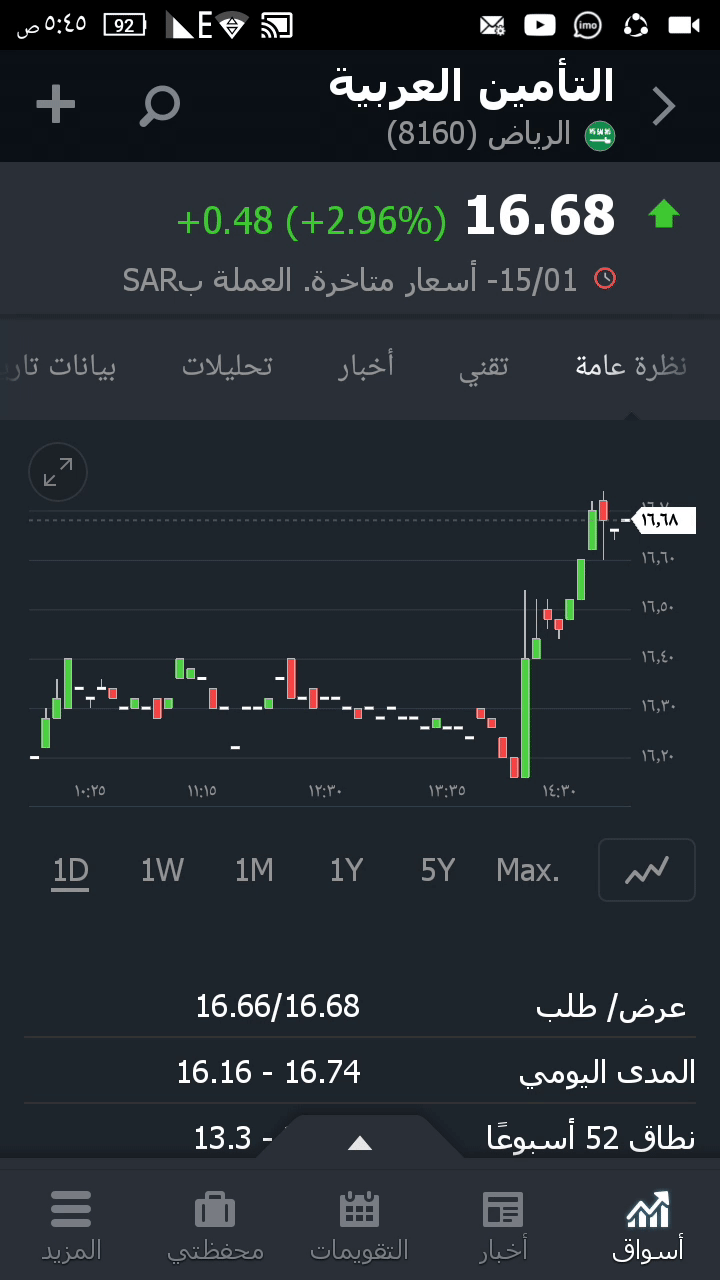Go back using the header arrow
This screenshot has height=1280, width=720.
pyautogui.click(x=664, y=106)
